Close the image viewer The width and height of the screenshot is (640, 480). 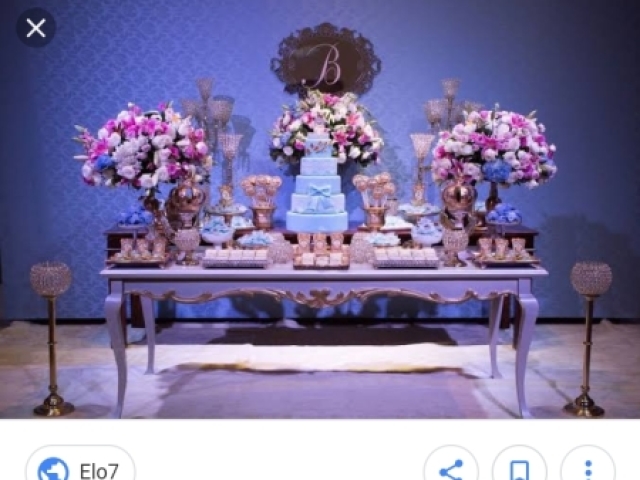click(36, 28)
